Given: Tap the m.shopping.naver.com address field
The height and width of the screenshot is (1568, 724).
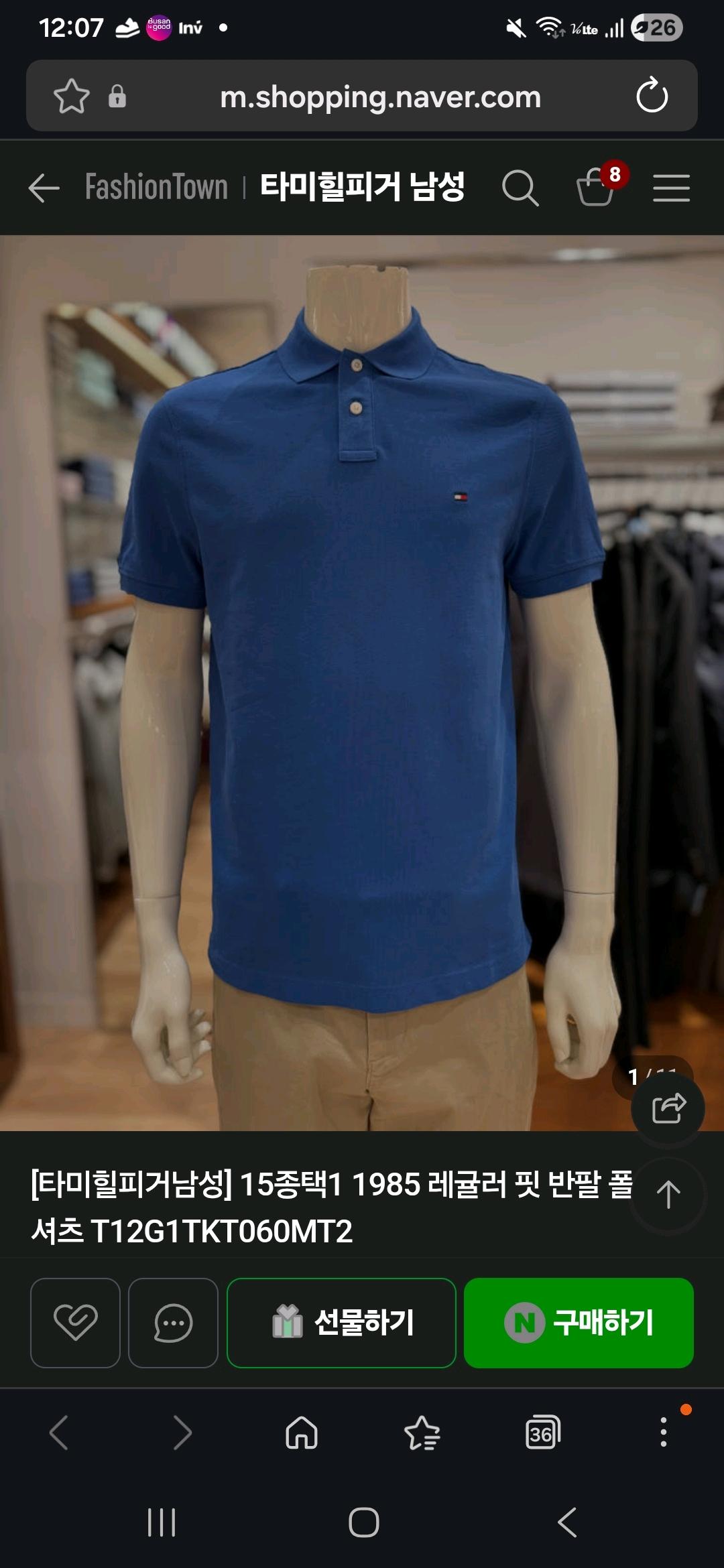Looking at the screenshot, I should [380, 96].
